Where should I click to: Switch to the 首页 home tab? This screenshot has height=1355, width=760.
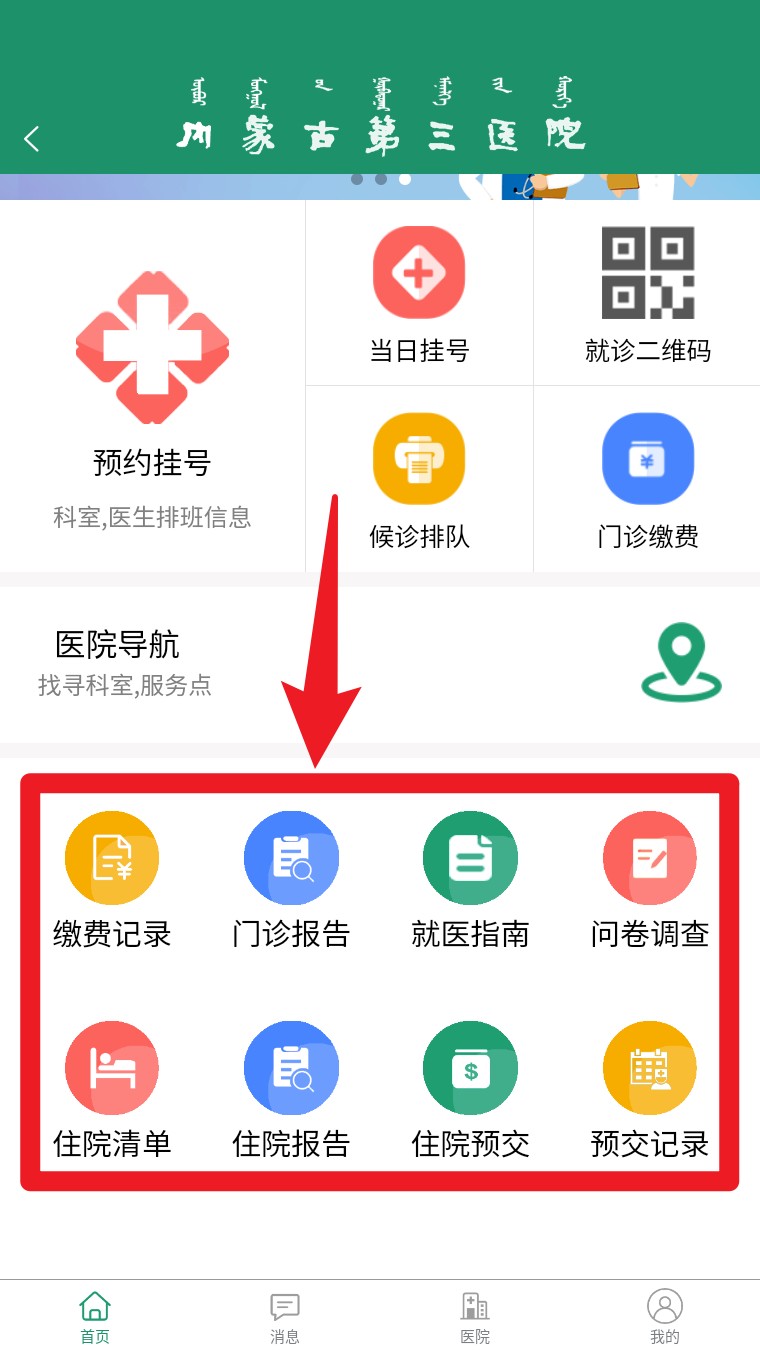click(x=95, y=1317)
